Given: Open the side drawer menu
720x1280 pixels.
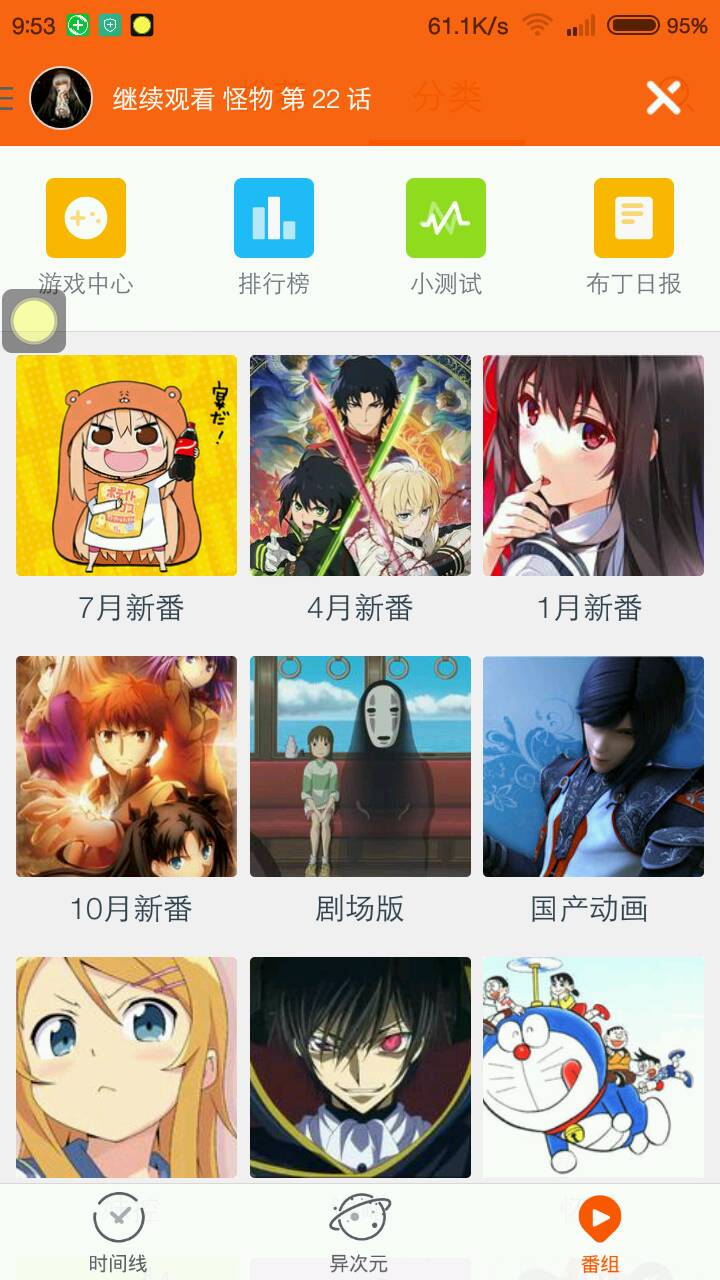Looking at the screenshot, I should click(8, 98).
